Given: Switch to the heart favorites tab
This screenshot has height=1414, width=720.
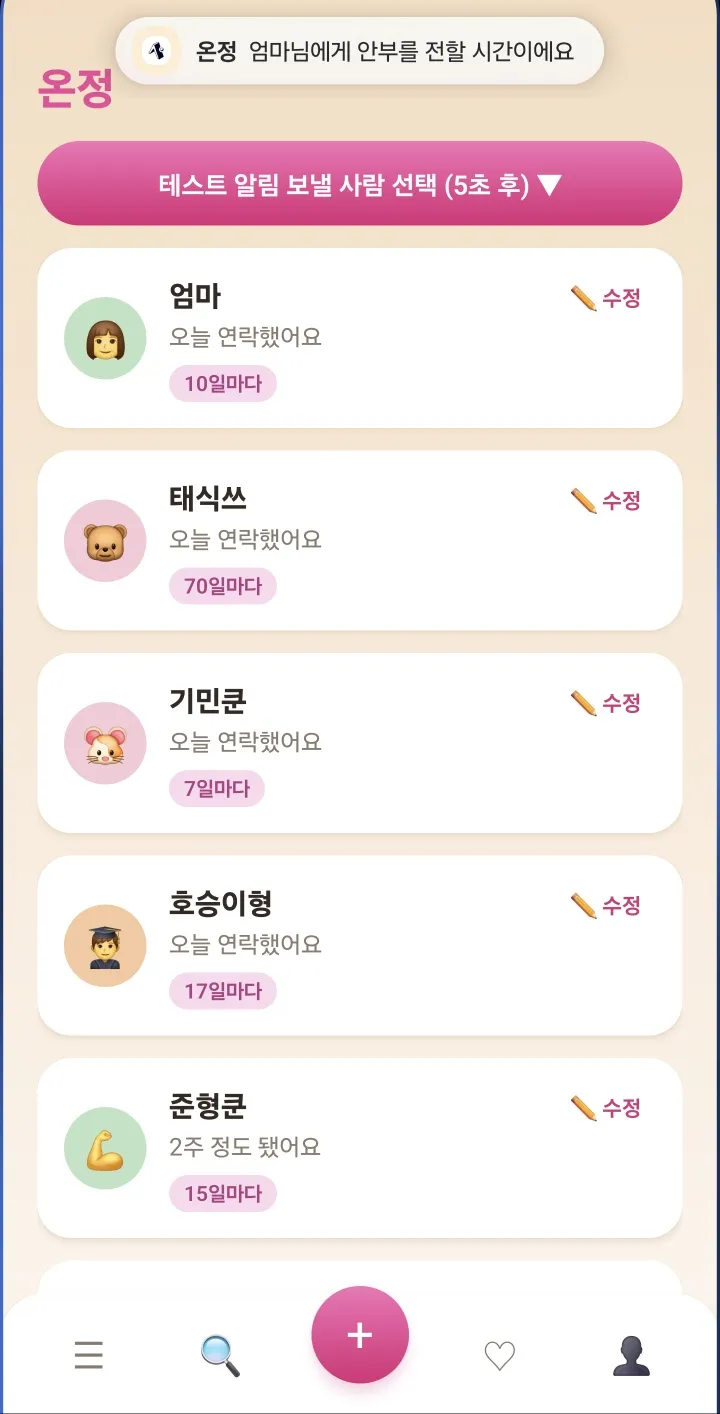Looking at the screenshot, I should 499,1356.
